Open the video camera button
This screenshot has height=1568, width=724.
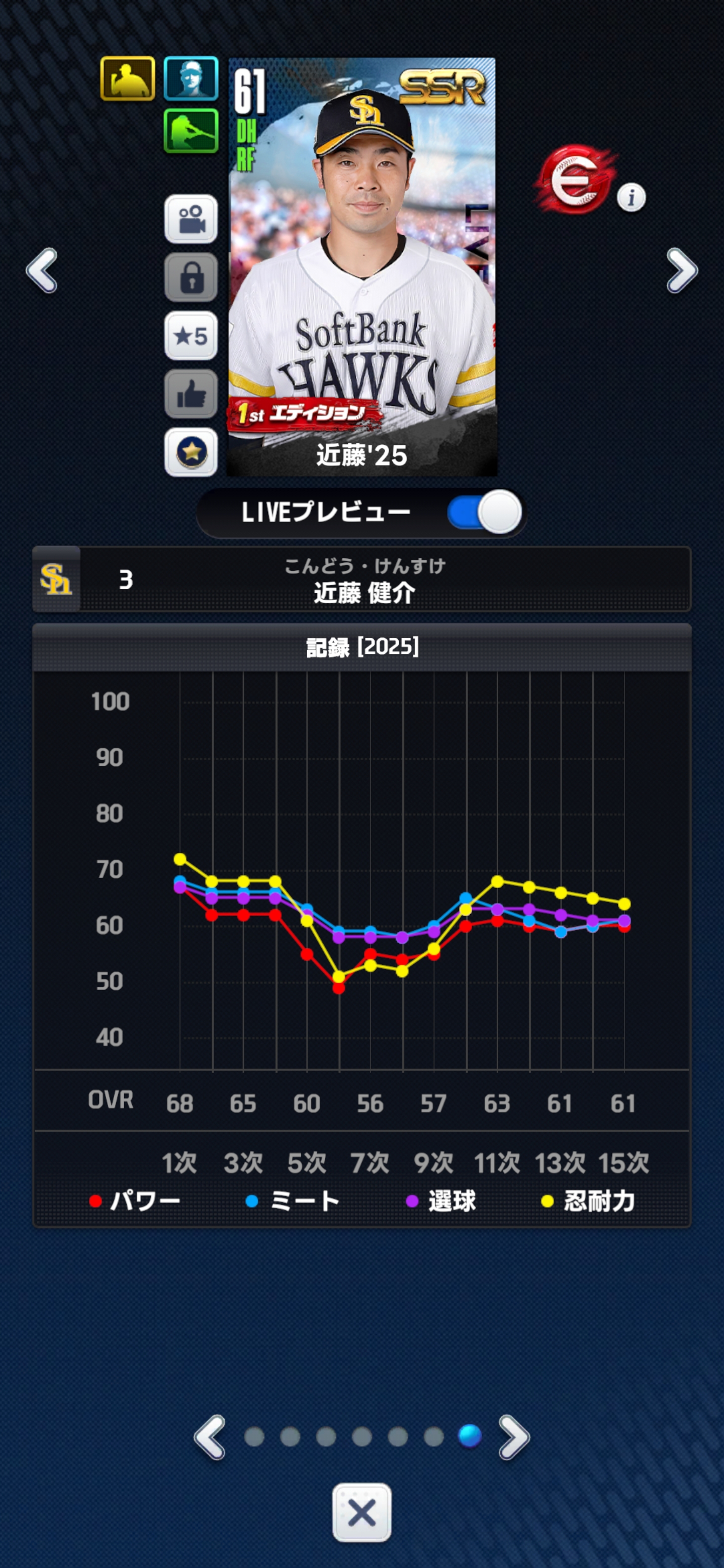(x=191, y=220)
